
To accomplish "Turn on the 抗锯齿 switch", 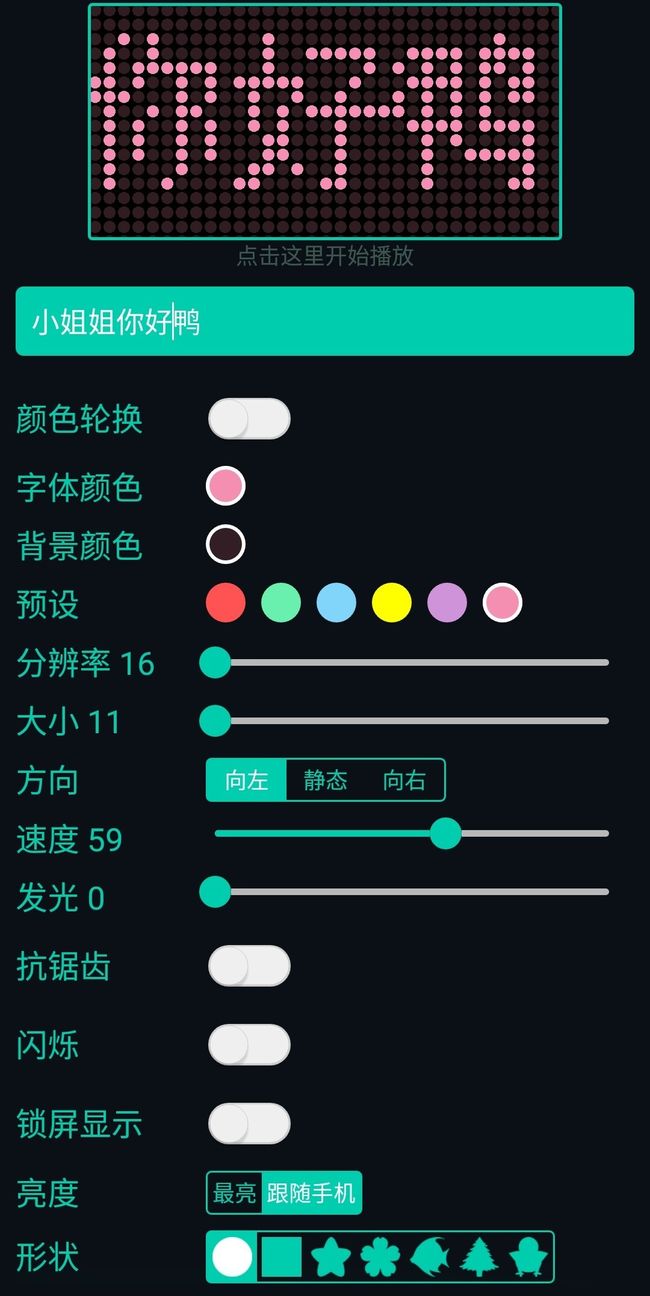I will (x=249, y=966).
